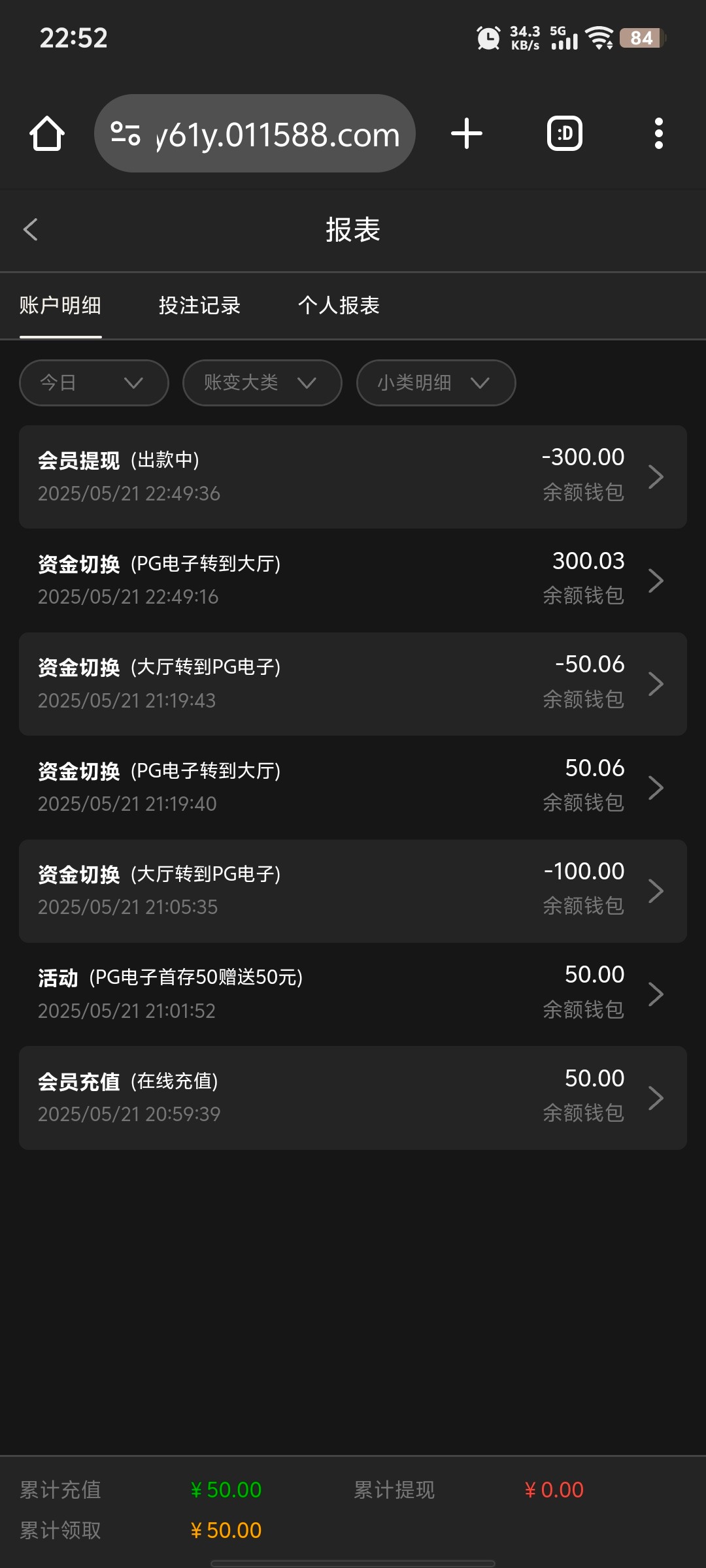Open the browser tab switcher
Screen dimensions: 706x1568
(x=565, y=133)
